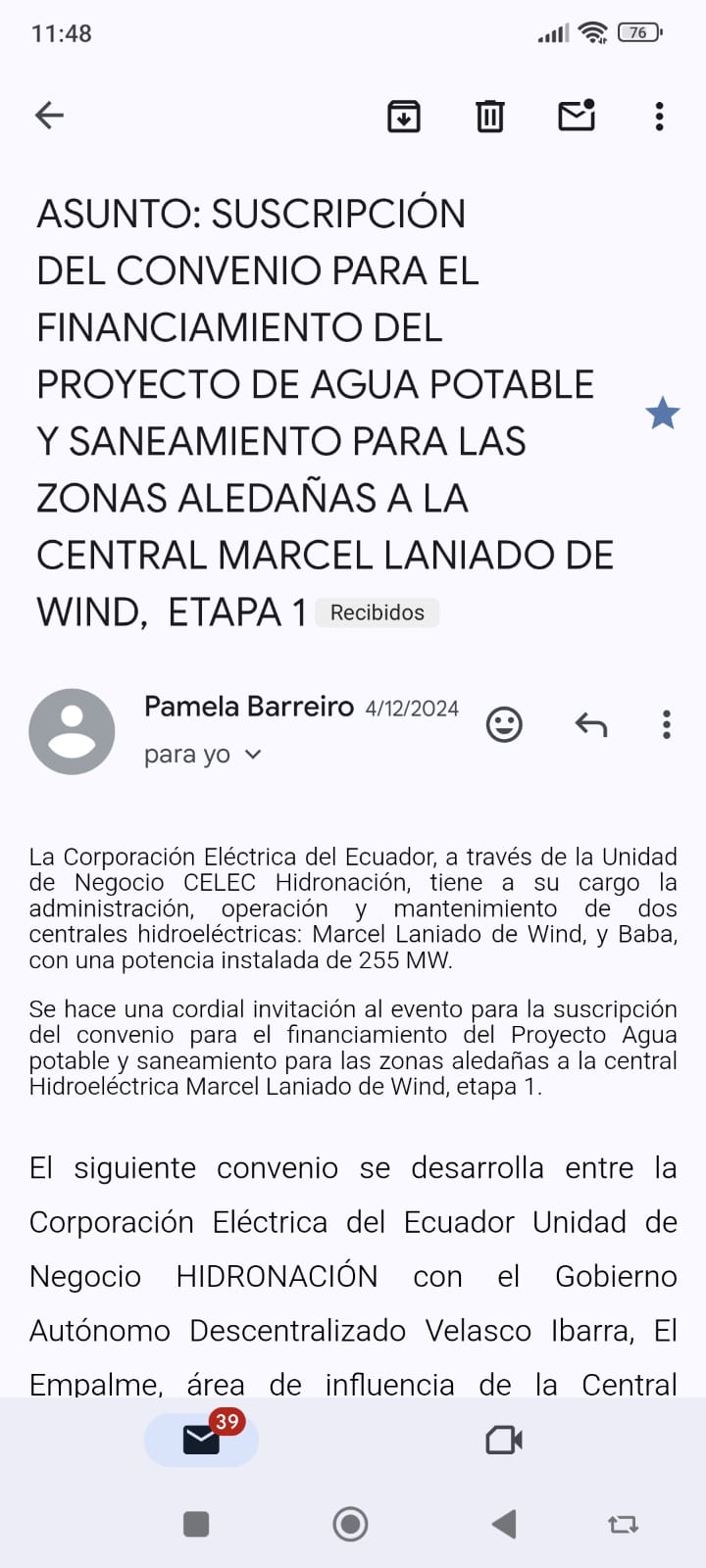This screenshot has height=1568, width=706.
Task: Delete this email with the trash icon
Action: pos(490,116)
